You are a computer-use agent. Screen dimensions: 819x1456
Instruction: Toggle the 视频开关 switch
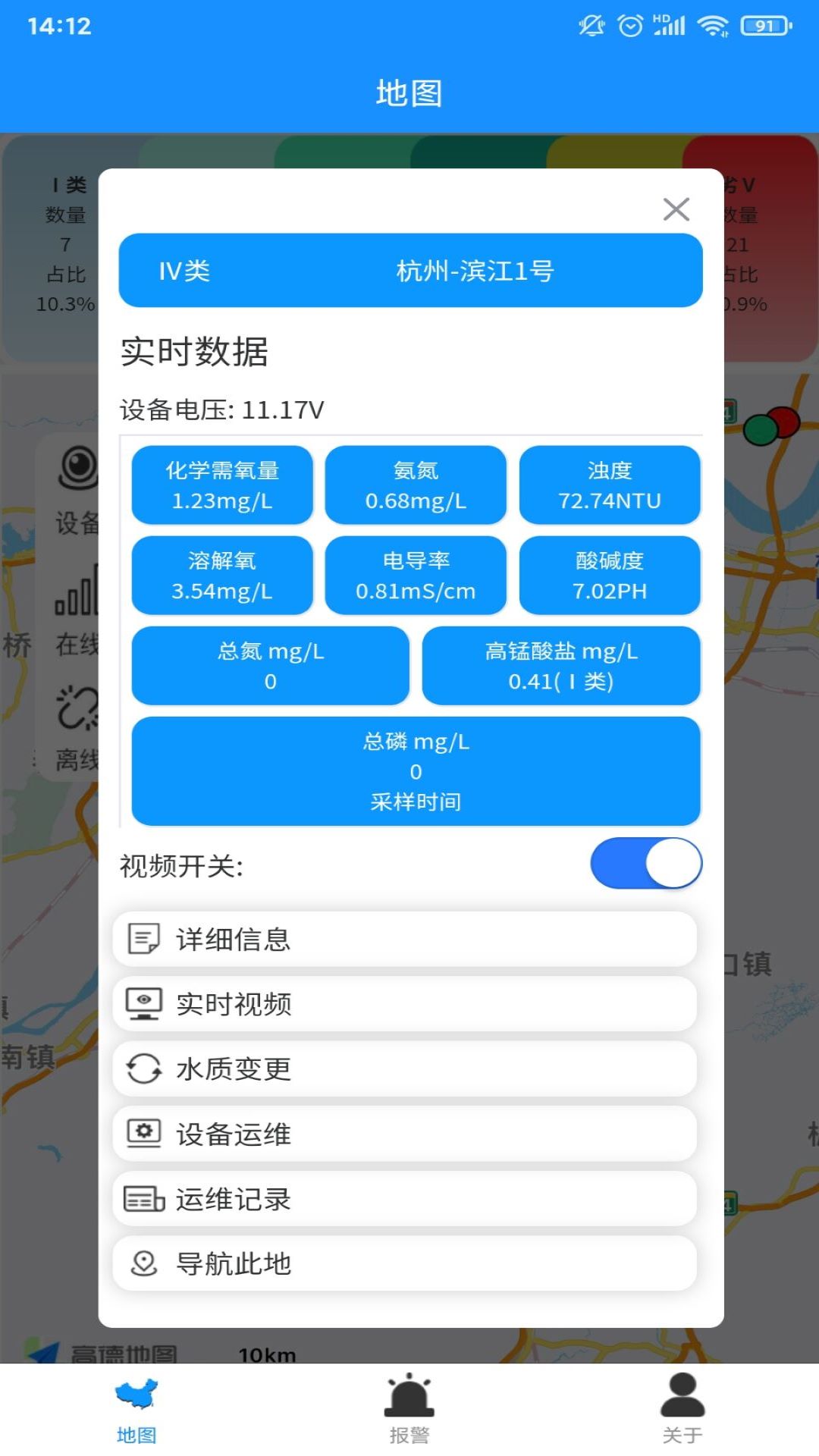[646, 863]
